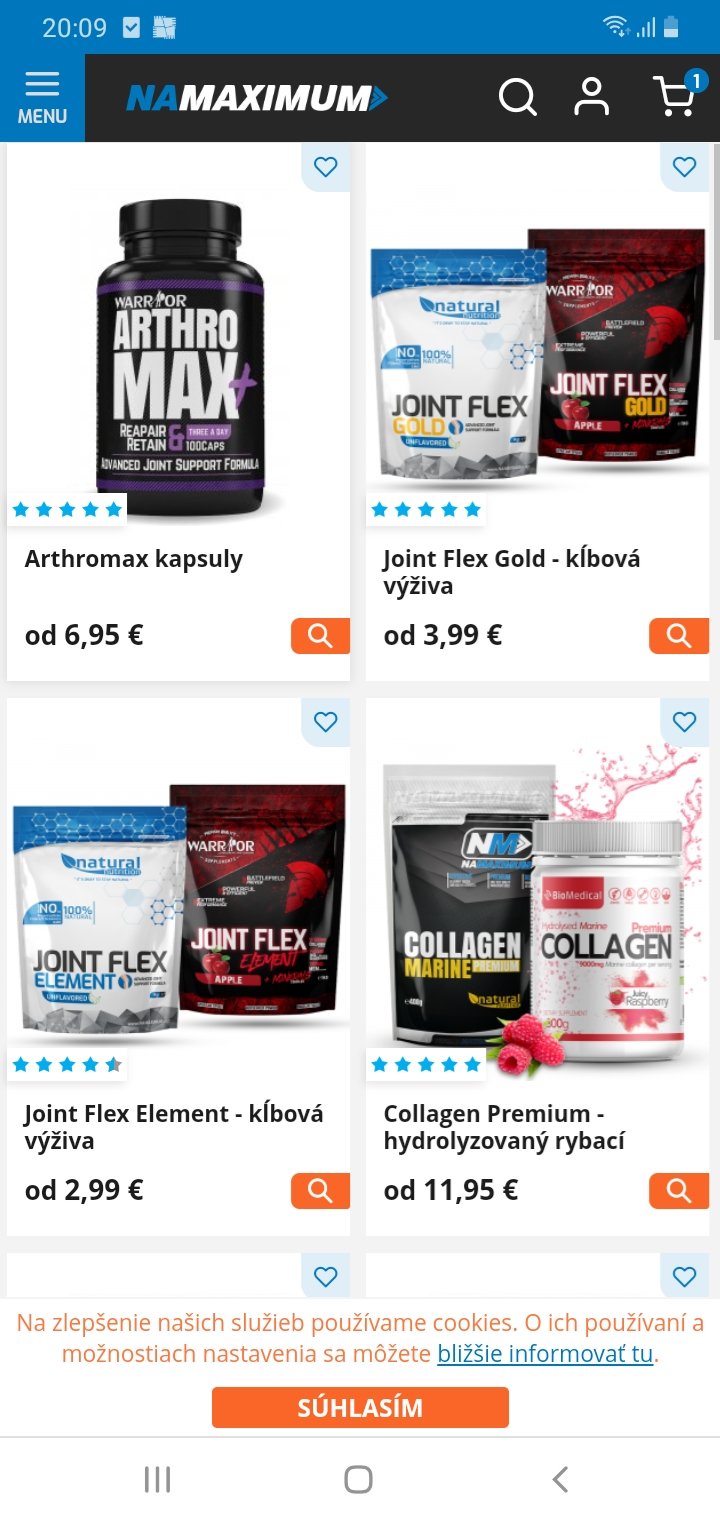Tap the orange detail button for Arthromax kapsuly
The image size is (720, 1520).
pyautogui.click(x=320, y=636)
